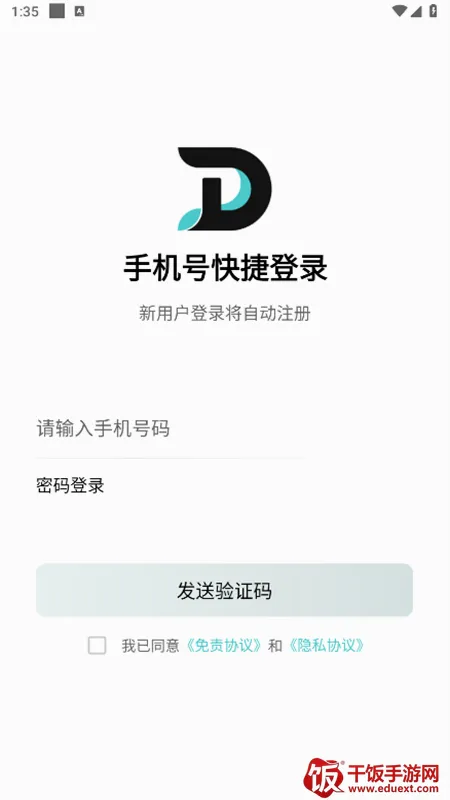Switch to 密码登录 password login
The image size is (450, 800).
70,486
